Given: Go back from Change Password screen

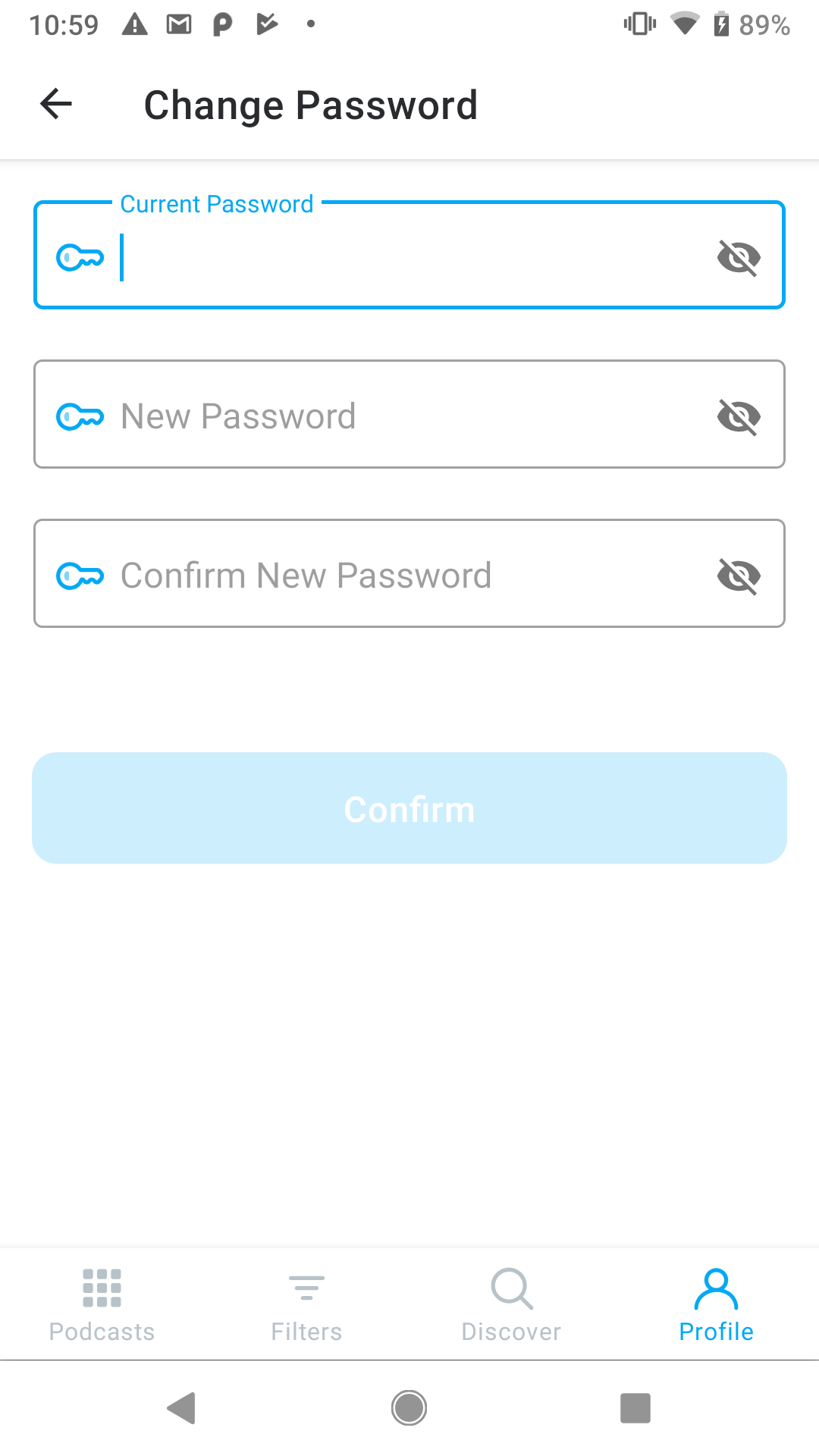Looking at the screenshot, I should [56, 104].
